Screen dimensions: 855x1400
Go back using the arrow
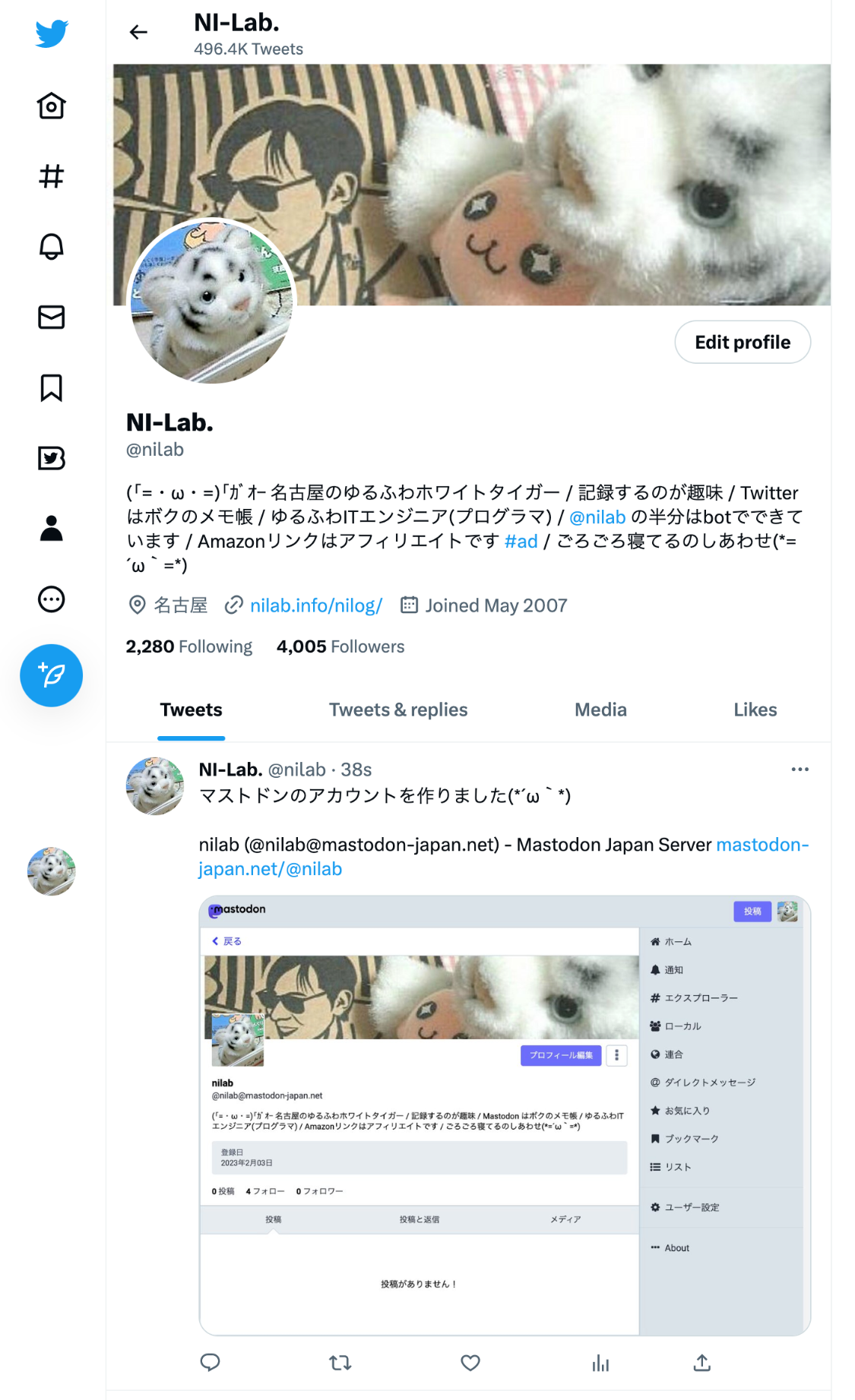pos(138,32)
